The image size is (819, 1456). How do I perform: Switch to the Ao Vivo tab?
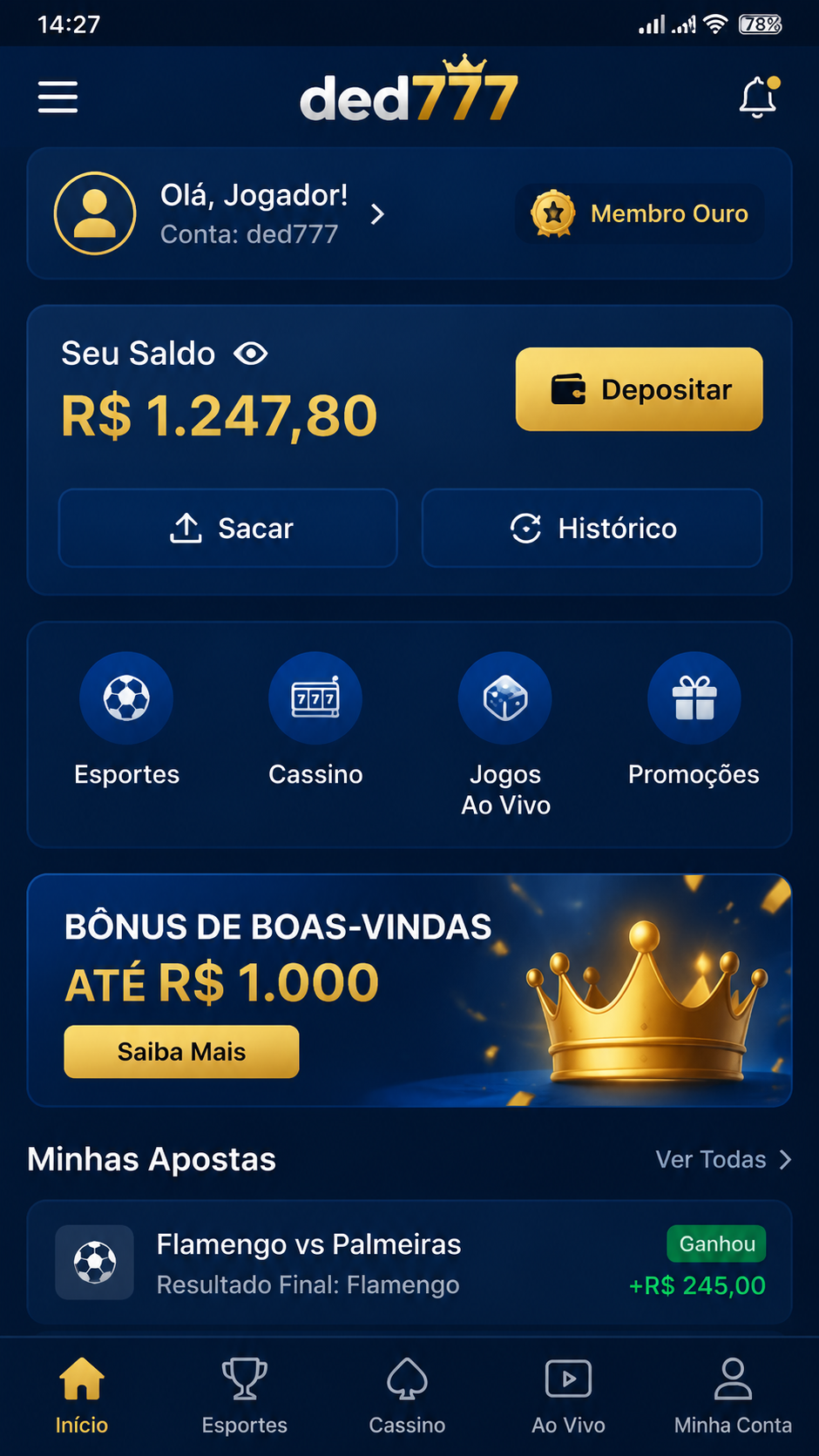click(x=568, y=1396)
